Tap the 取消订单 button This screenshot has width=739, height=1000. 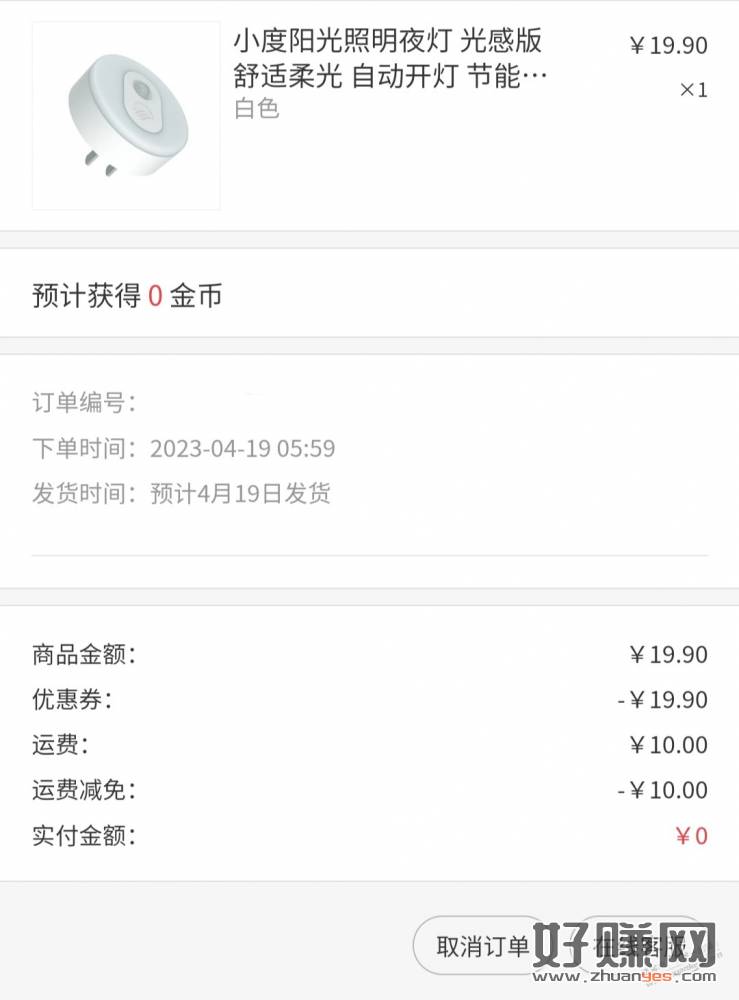(482, 946)
